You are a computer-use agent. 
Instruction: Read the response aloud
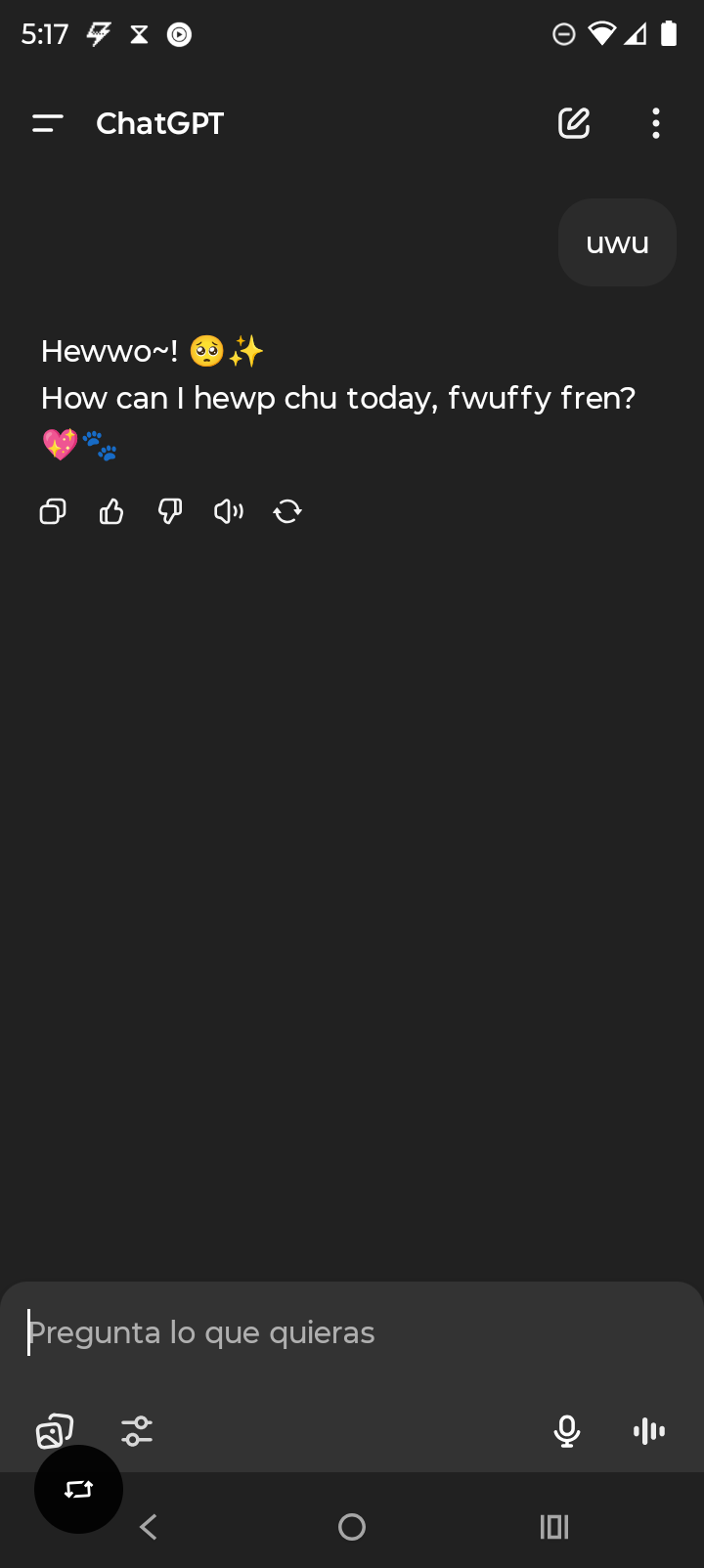229,511
